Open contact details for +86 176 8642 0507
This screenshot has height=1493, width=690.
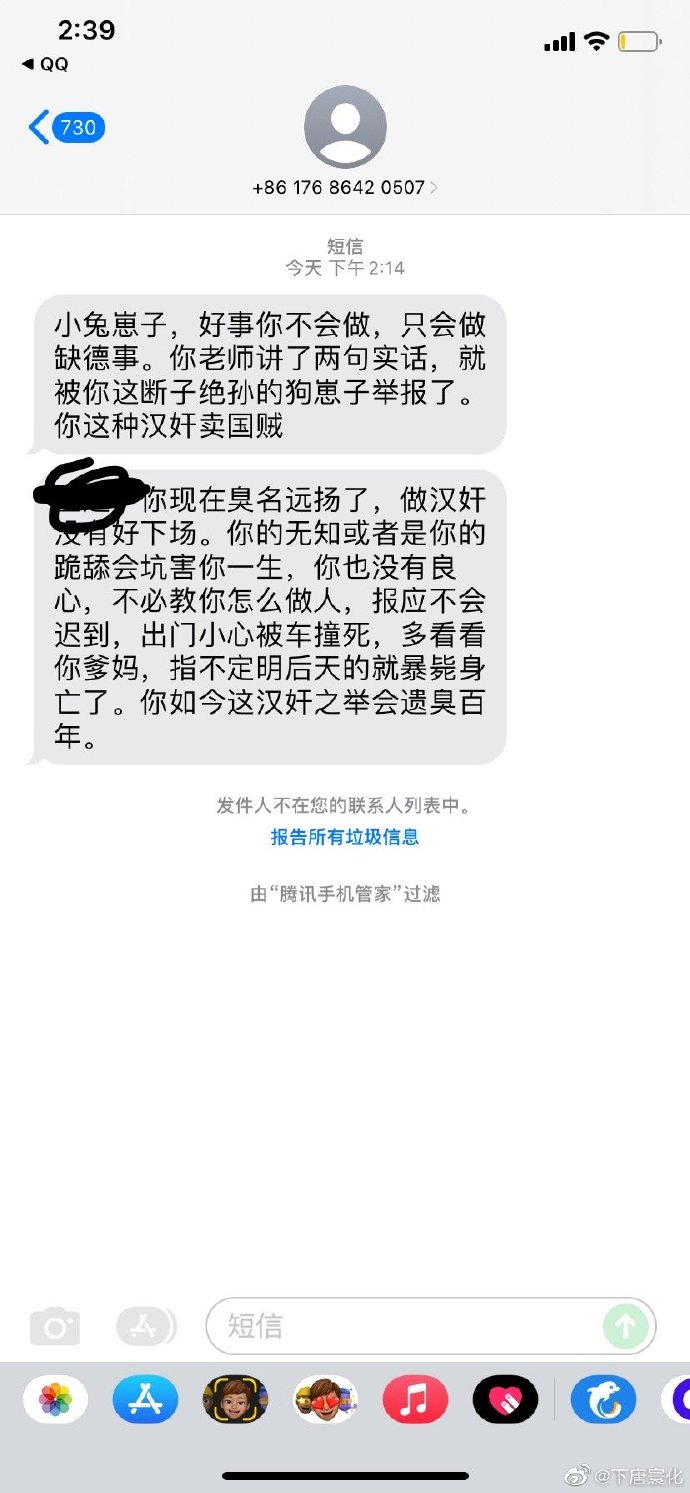345,187
